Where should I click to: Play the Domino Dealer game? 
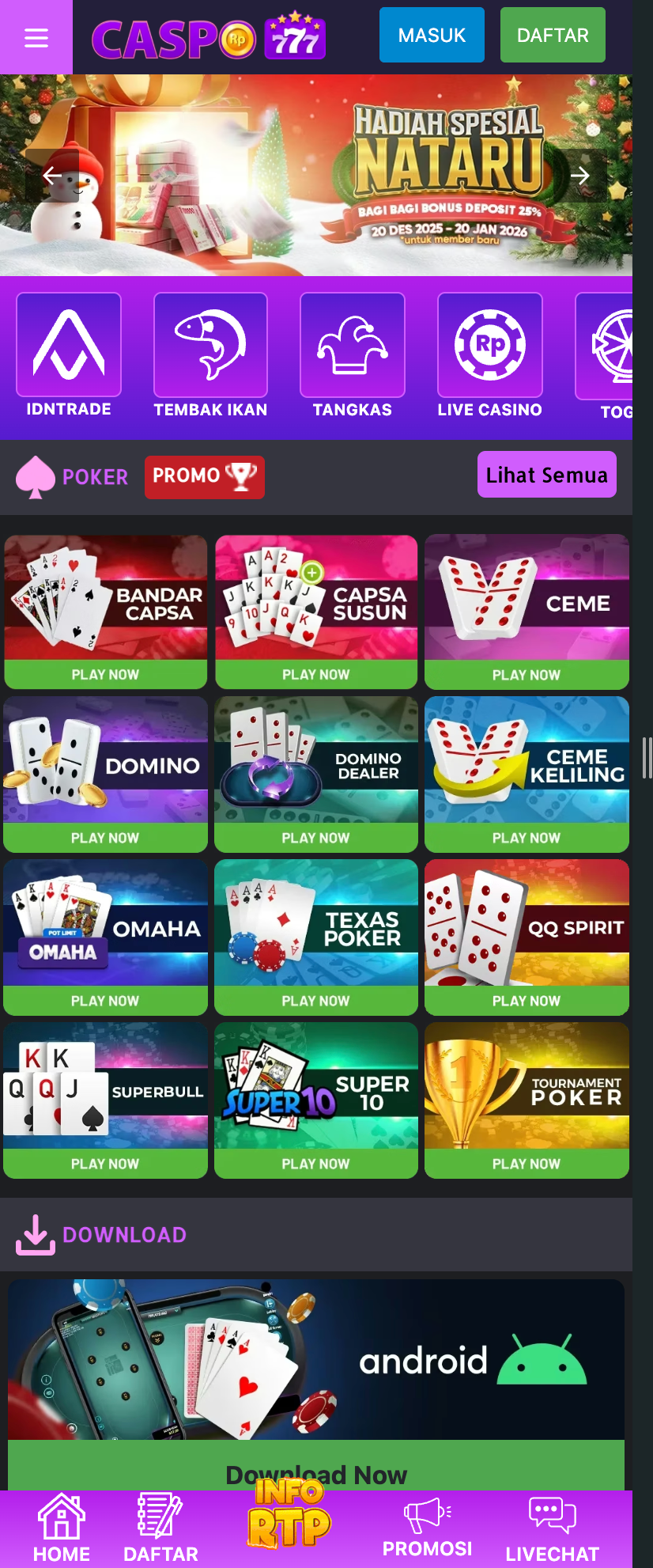tap(316, 774)
